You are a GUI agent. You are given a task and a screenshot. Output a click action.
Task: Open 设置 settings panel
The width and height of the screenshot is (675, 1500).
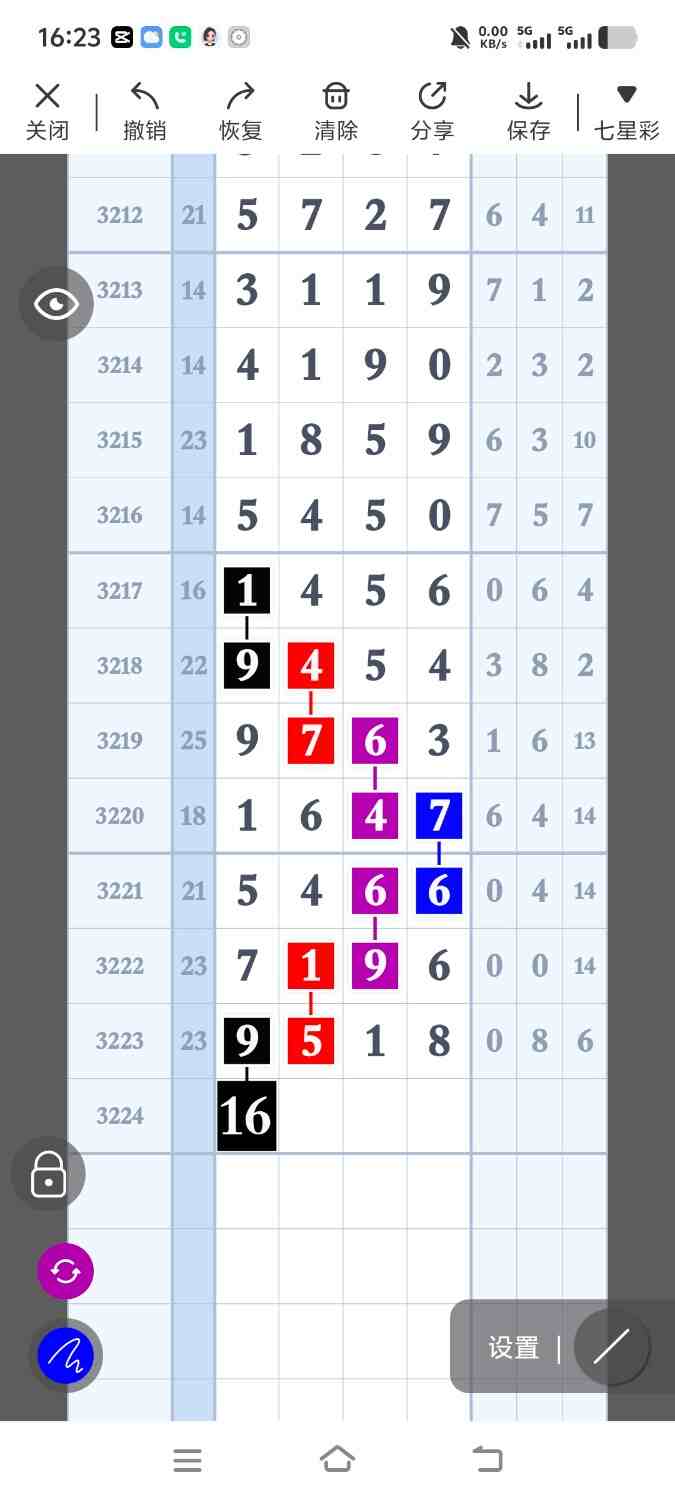coord(514,1348)
